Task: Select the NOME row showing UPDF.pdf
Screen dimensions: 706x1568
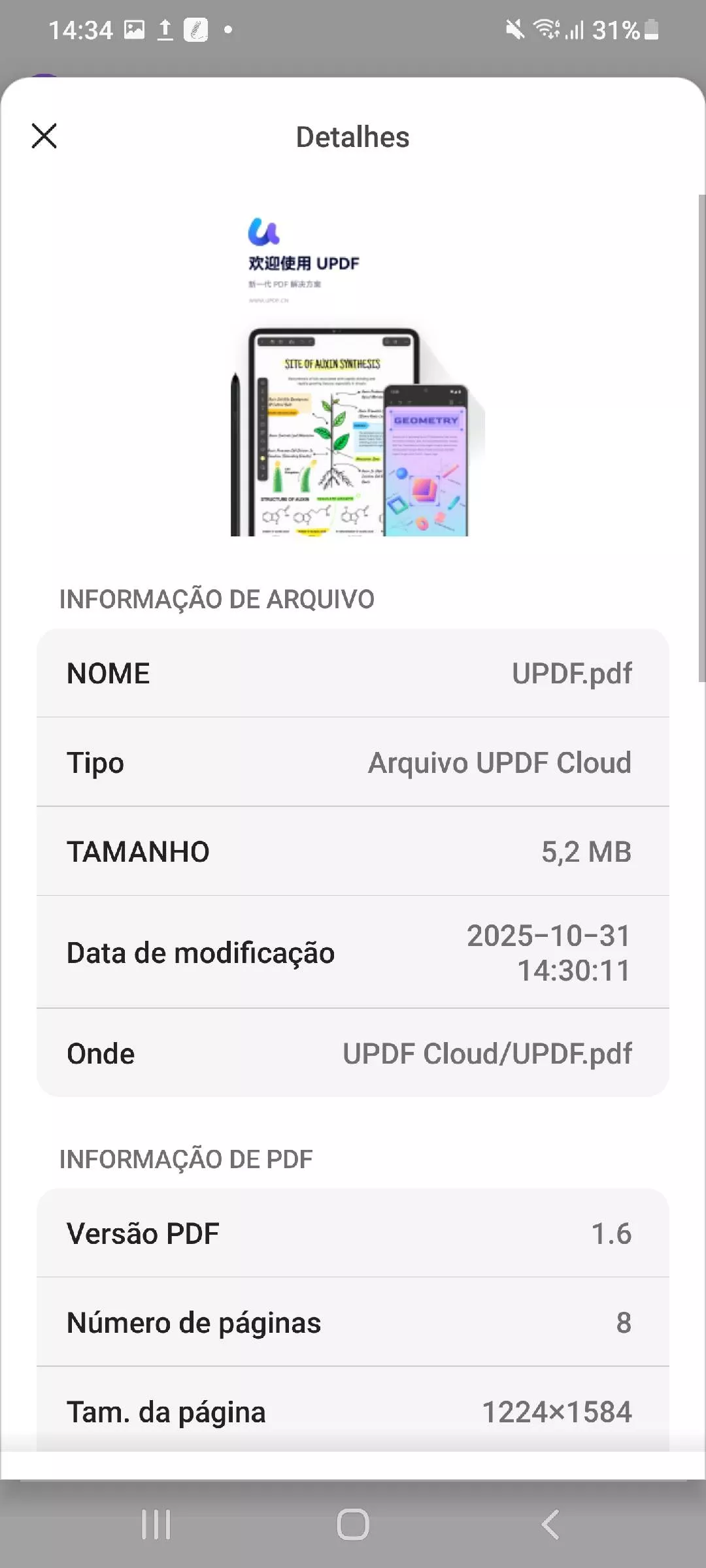Action: tap(353, 673)
